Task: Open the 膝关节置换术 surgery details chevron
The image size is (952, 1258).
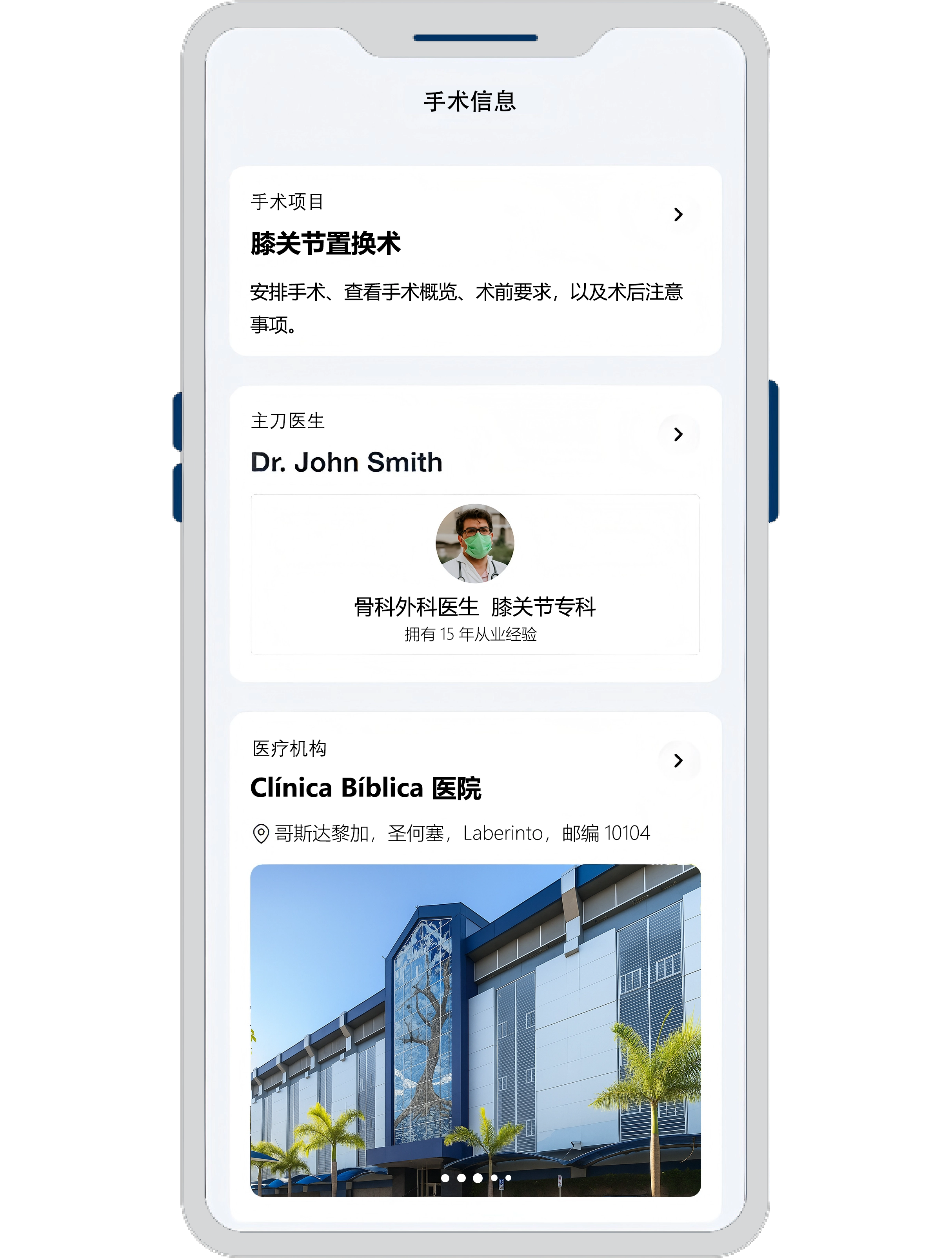Action: click(x=678, y=215)
